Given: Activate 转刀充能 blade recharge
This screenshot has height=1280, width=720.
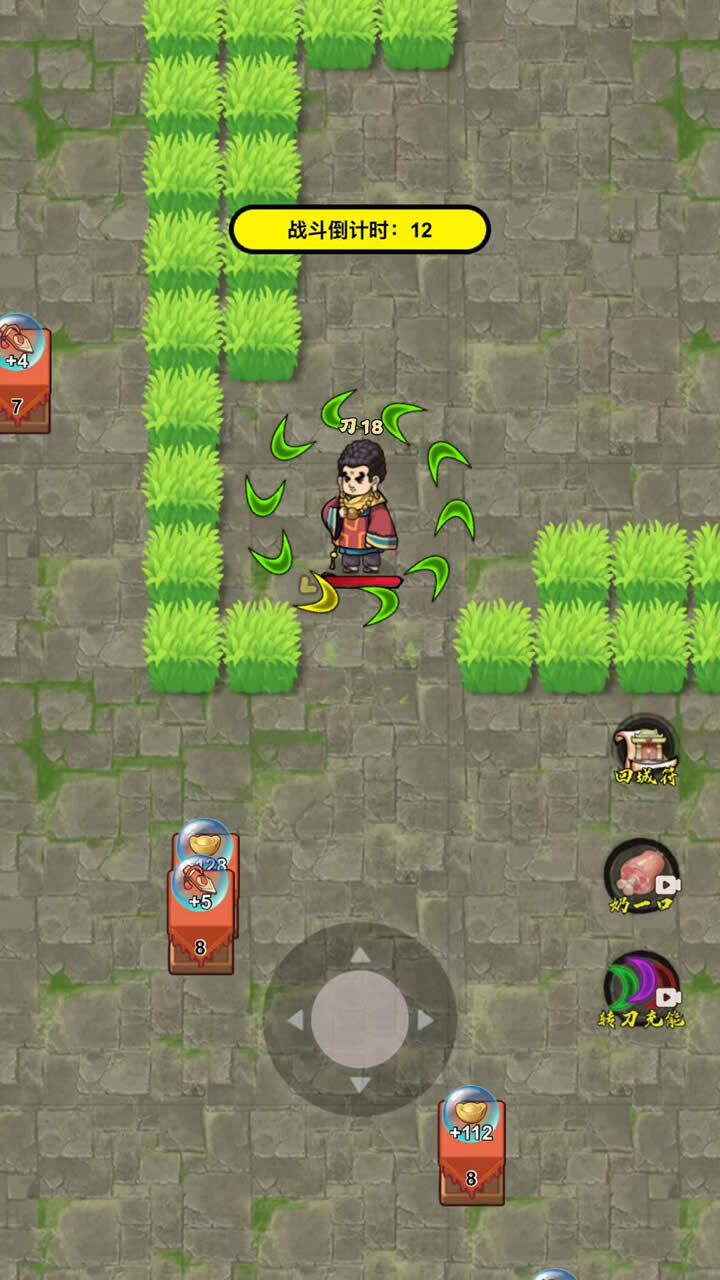Looking at the screenshot, I should [x=643, y=989].
